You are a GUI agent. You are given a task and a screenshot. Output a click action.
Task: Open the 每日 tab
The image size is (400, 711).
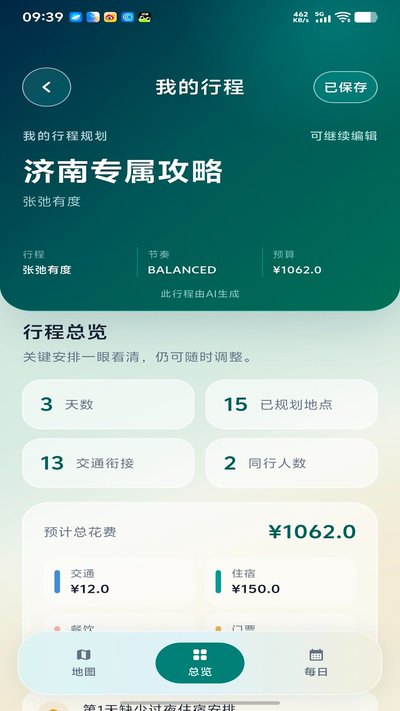[316, 662]
